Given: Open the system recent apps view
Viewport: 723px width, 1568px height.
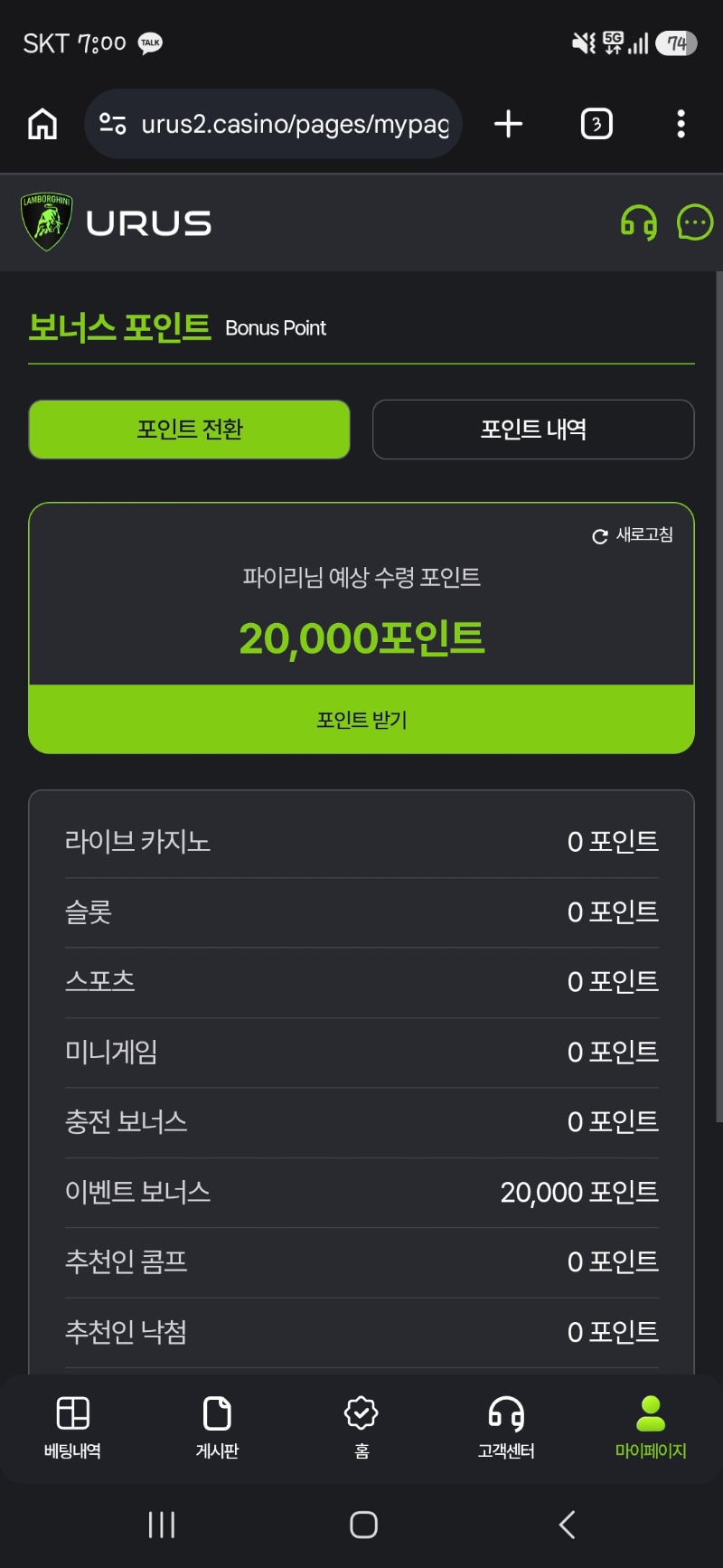Looking at the screenshot, I should coord(161,1525).
